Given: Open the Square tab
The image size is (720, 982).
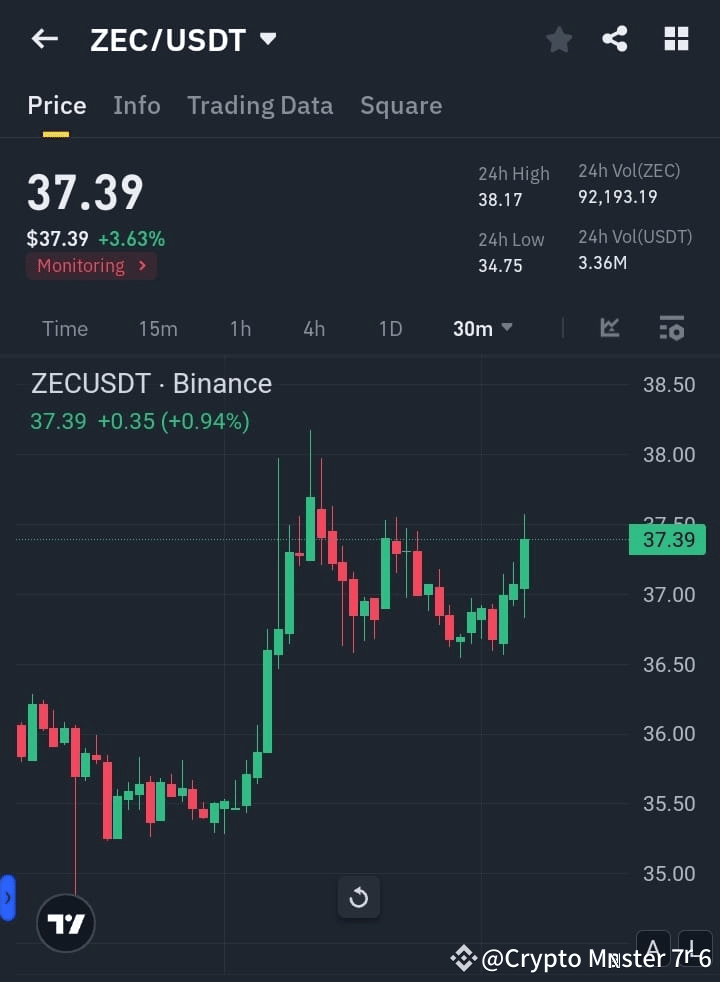Looking at the screenshot, I should [401, 105].
